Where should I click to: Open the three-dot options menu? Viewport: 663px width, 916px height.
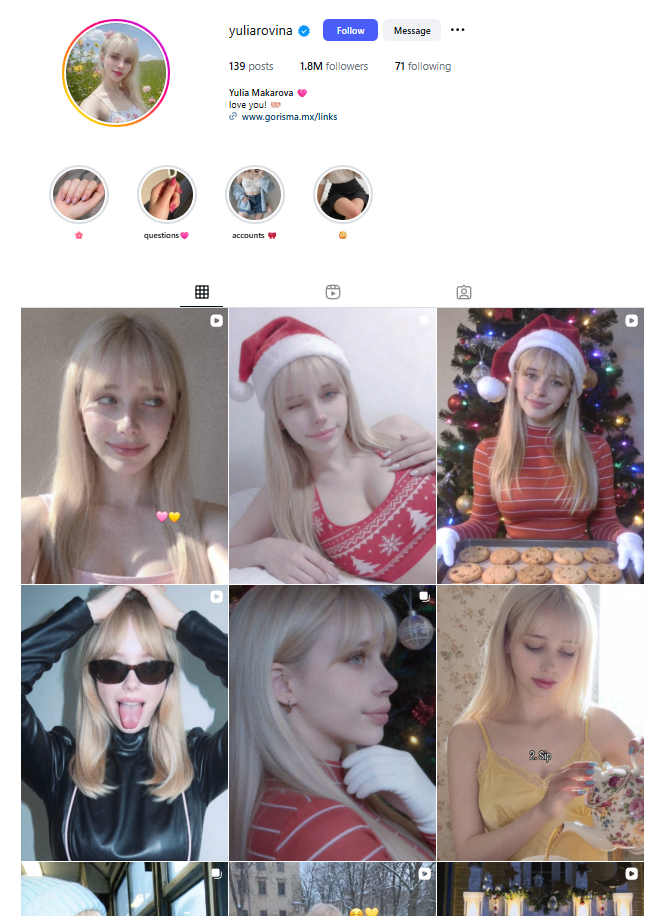(457, 30)
